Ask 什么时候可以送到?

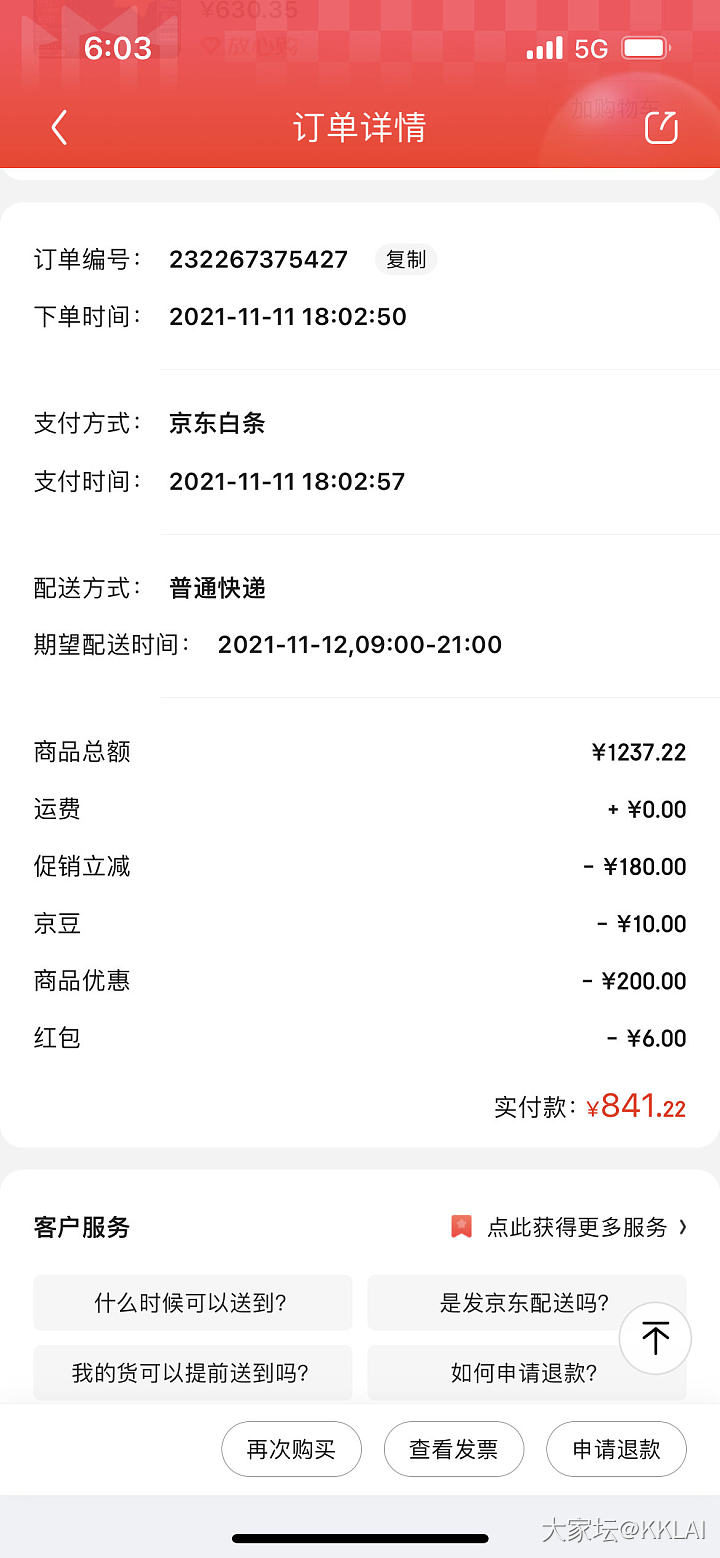(192, 1303)
